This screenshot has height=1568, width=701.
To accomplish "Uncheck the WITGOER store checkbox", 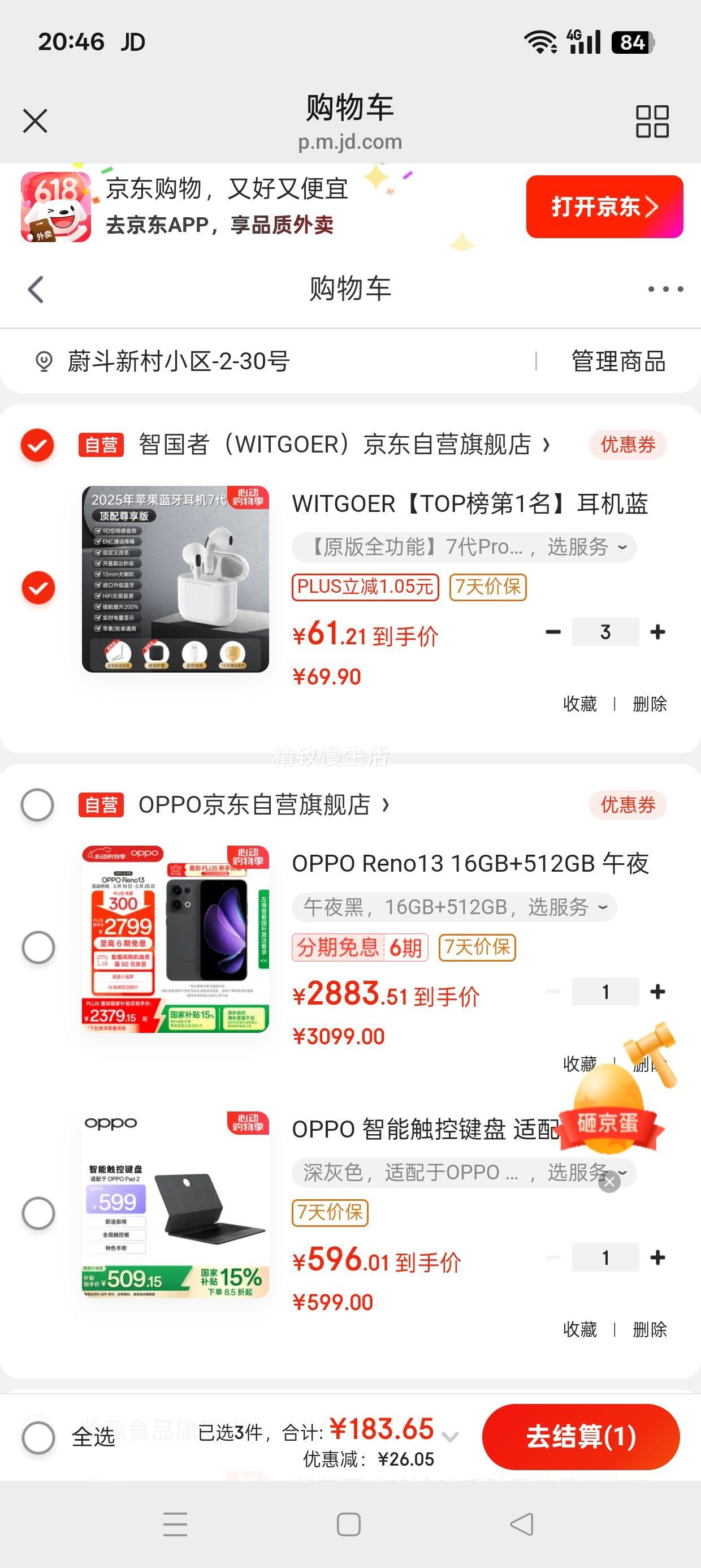I will point(37,445).
